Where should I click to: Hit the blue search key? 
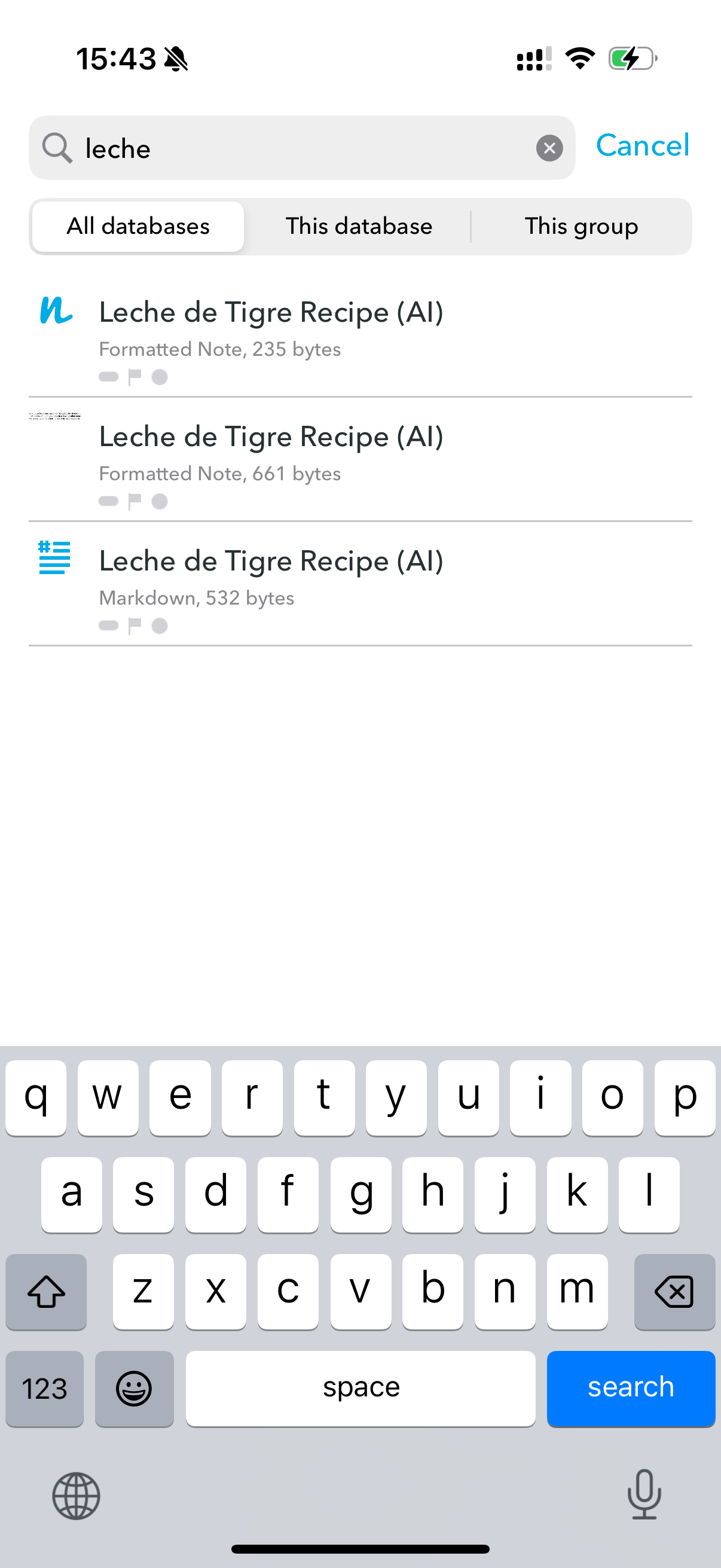[630, 1388]
